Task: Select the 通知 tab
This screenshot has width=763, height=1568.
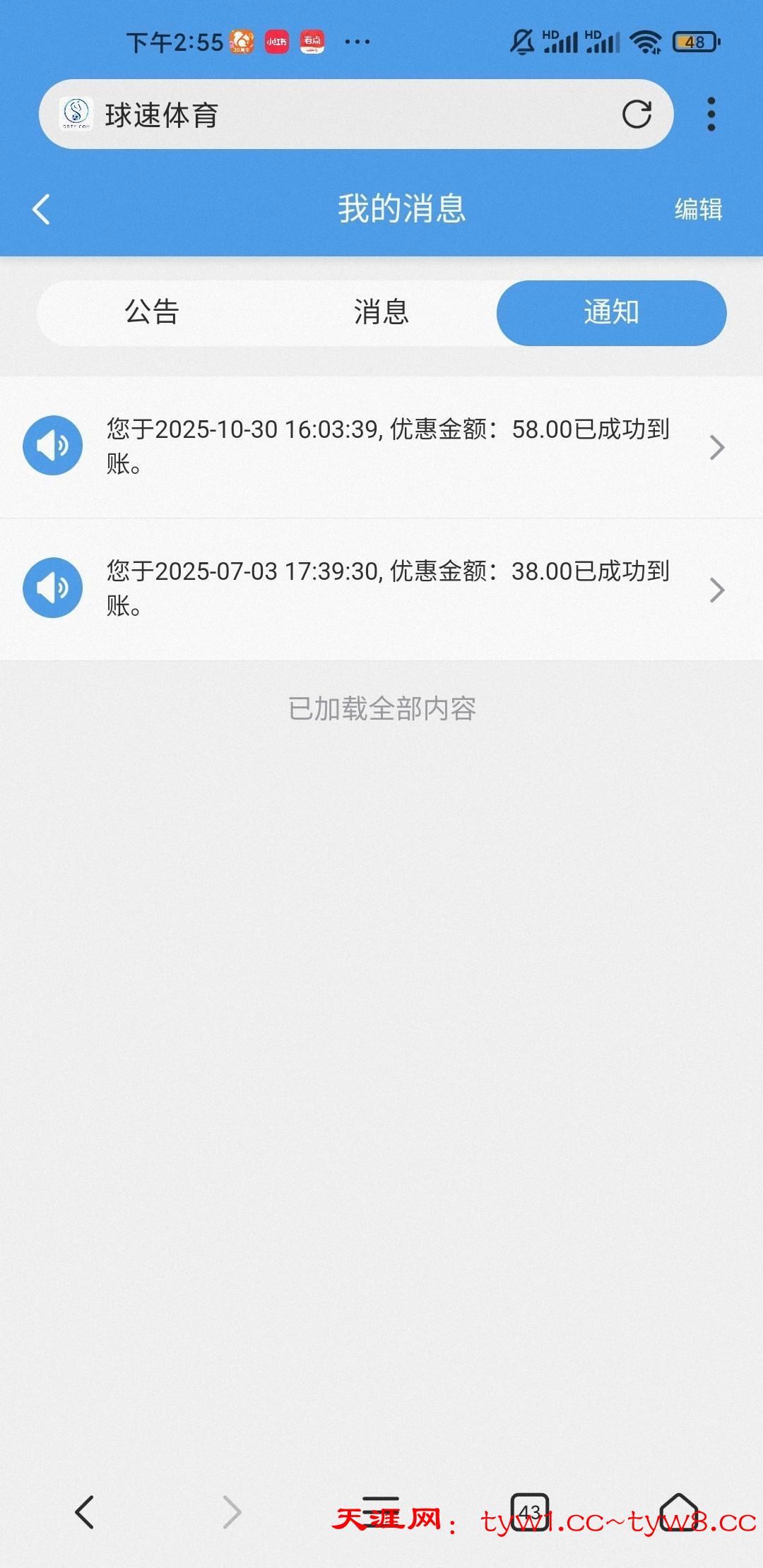Action: pos(611,312)
